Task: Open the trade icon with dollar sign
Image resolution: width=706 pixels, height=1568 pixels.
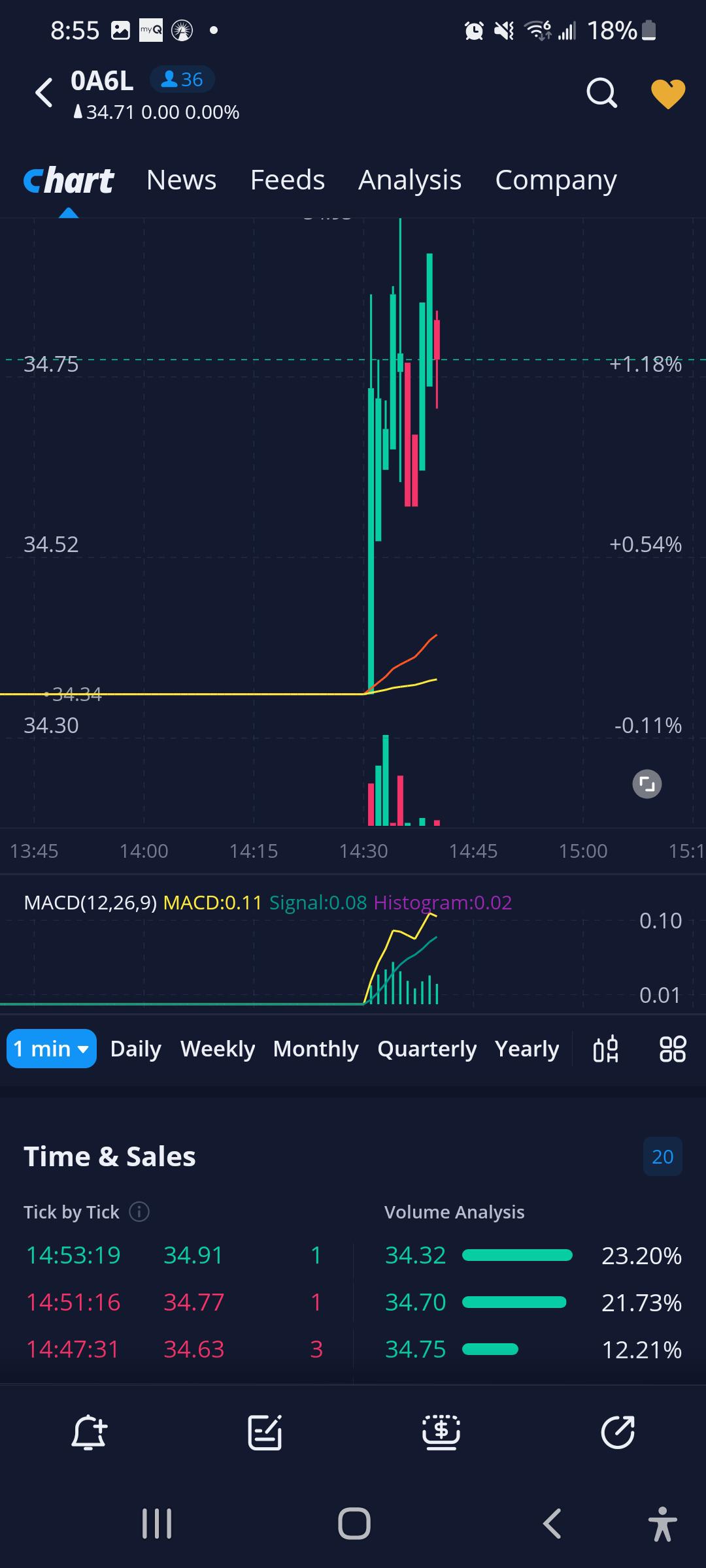Action: (x=441, y=1432)
